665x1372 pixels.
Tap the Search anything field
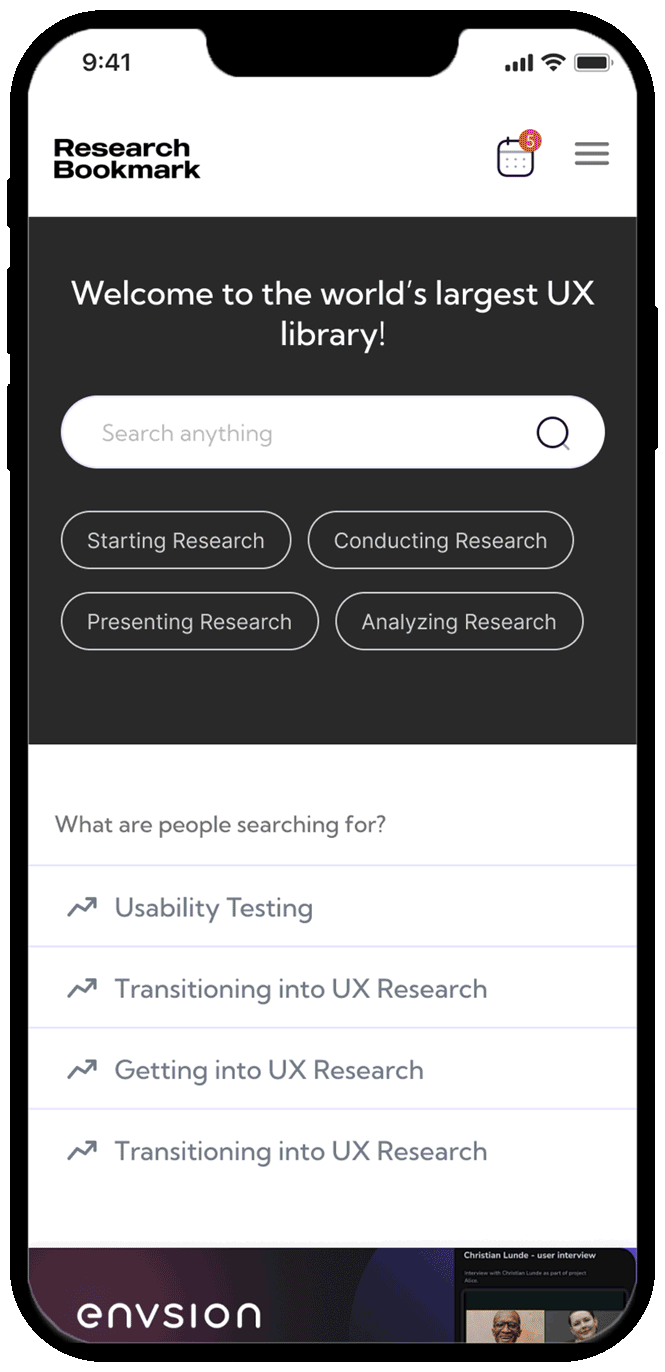coord(300,433)
